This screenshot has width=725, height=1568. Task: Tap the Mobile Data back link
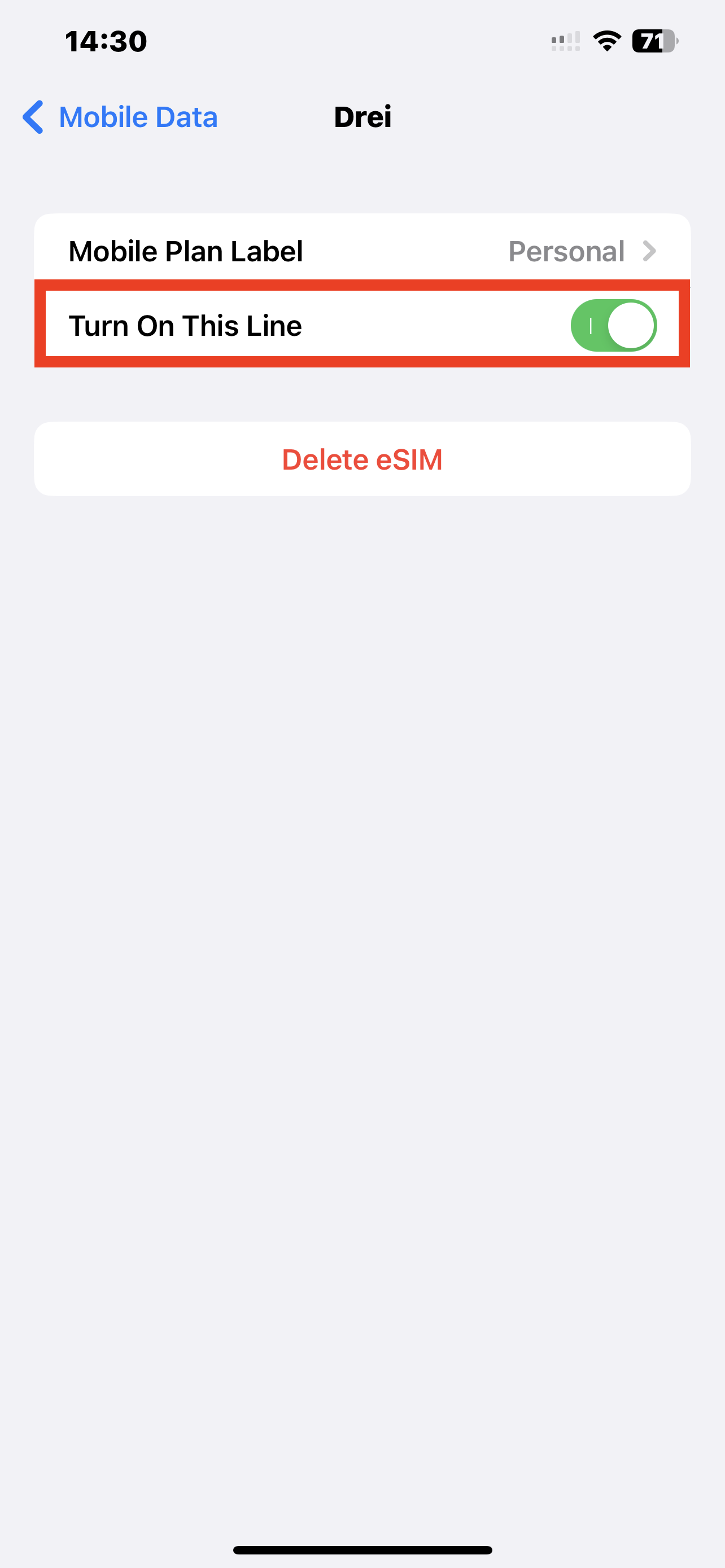(x=139, y=116)
